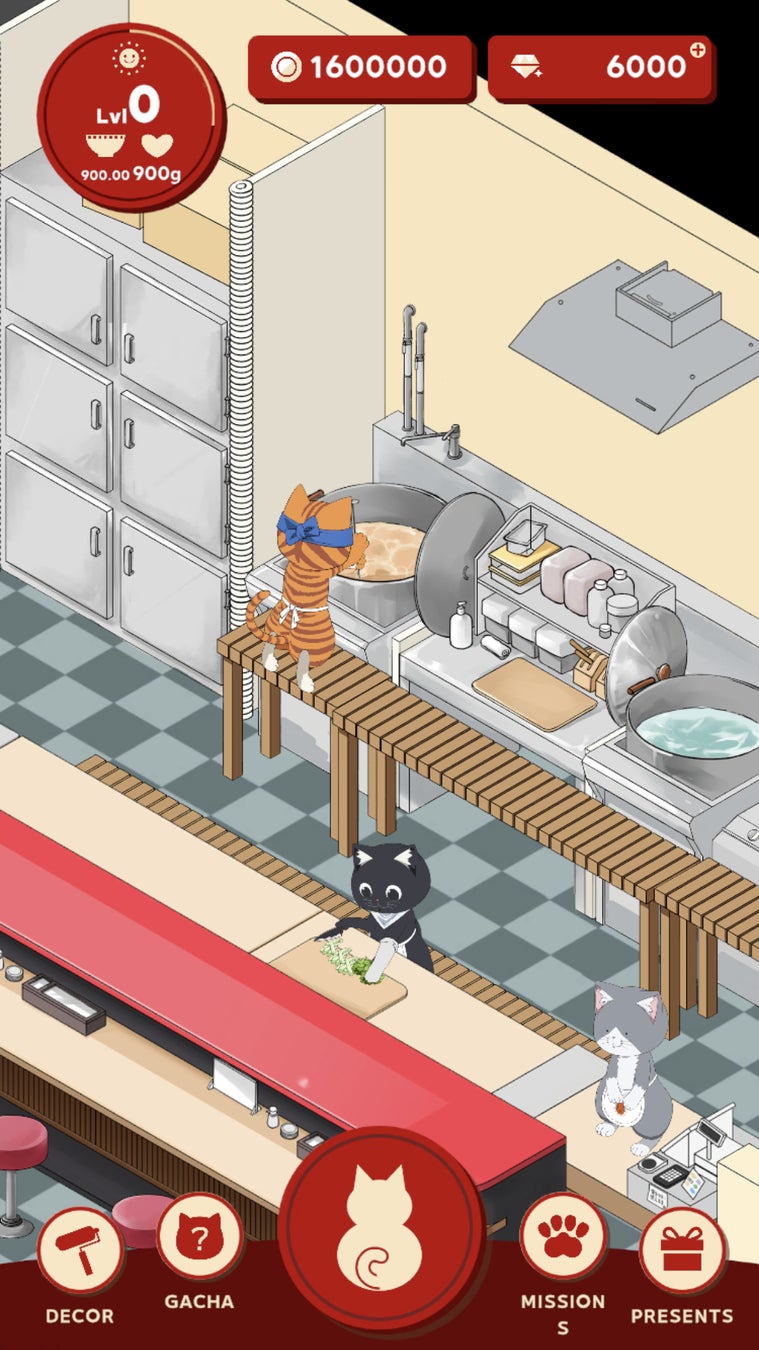This screenshot has height=1350, width=759.
Task: Add more gems with the plus icon
Action: [697, 50]
